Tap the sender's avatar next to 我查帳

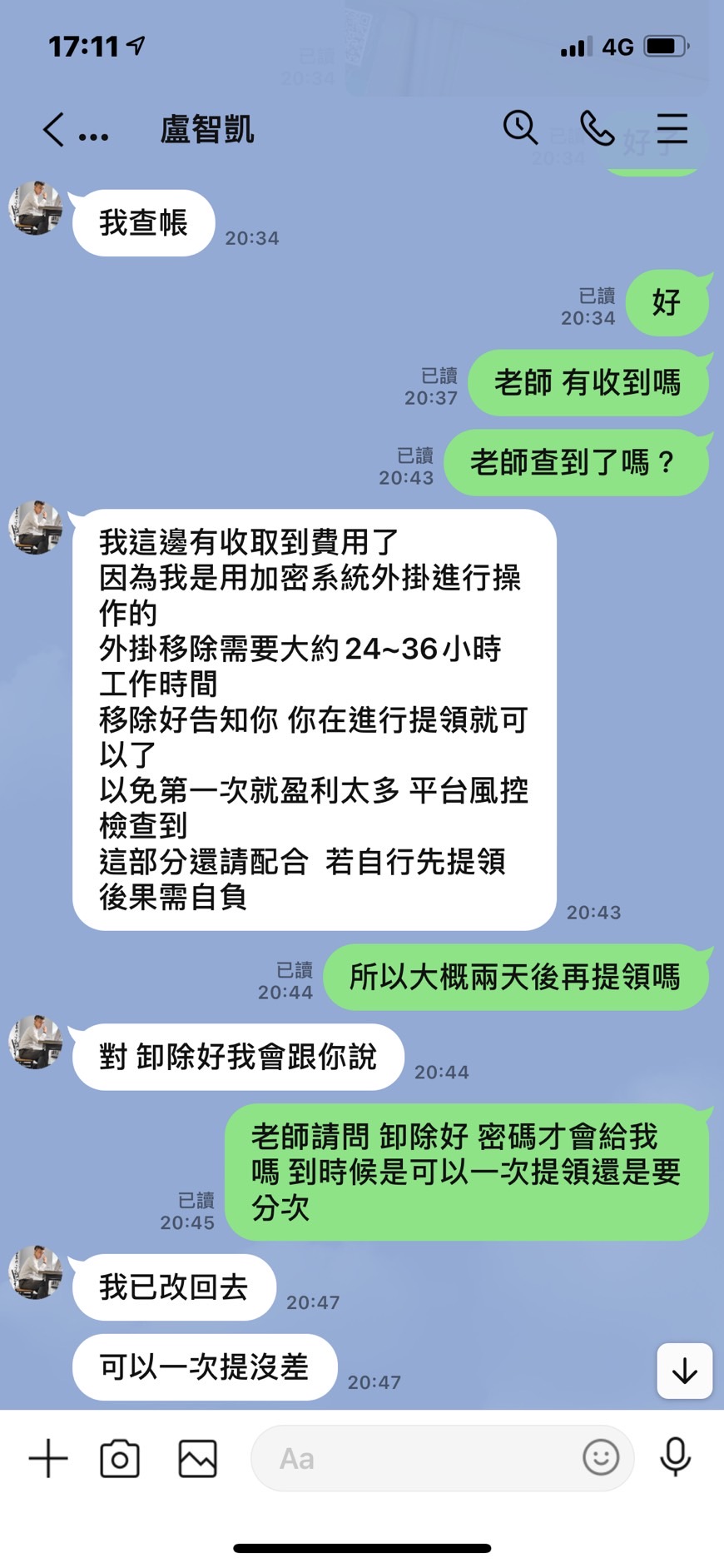[36, 207]
